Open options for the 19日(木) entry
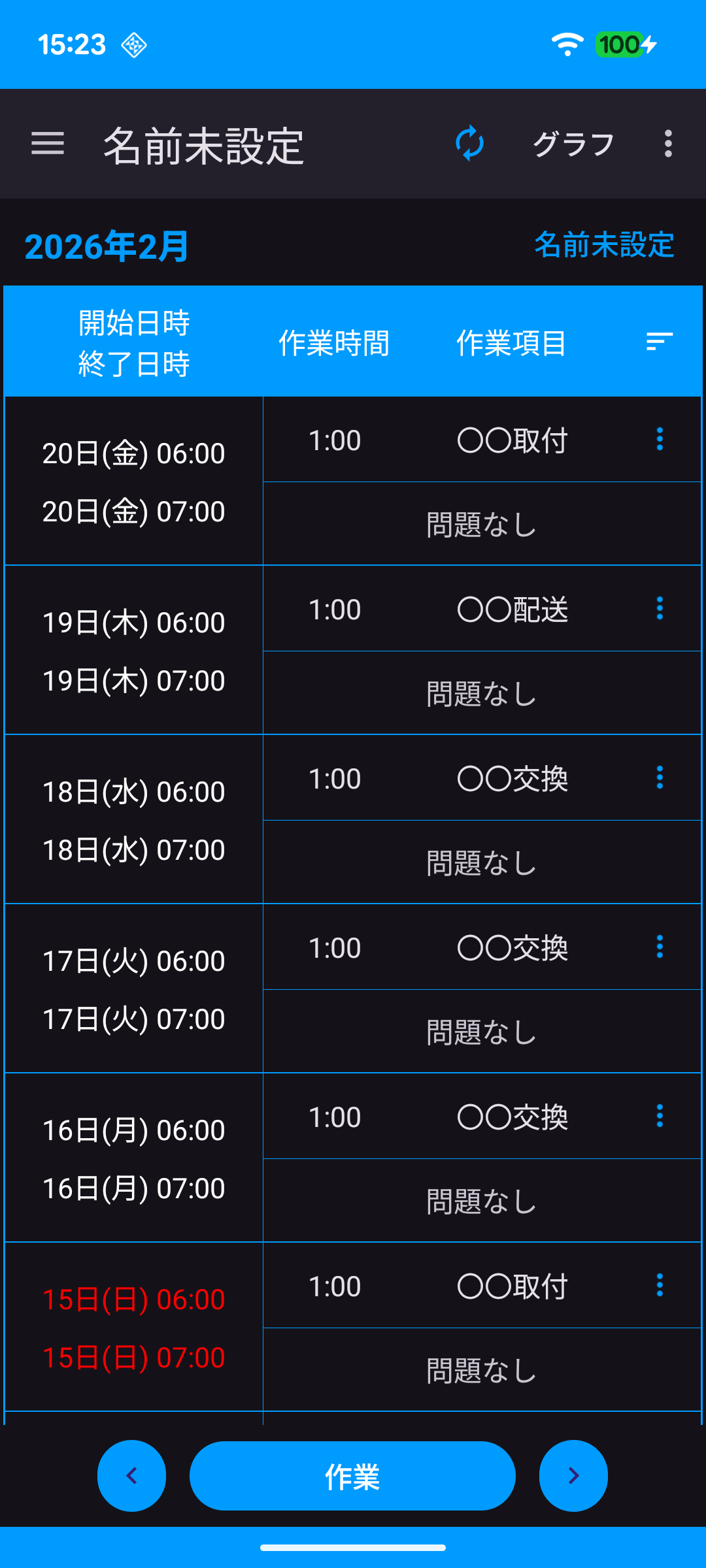Viewport: 706px width, 1568px height. click(x=660, y=608)
